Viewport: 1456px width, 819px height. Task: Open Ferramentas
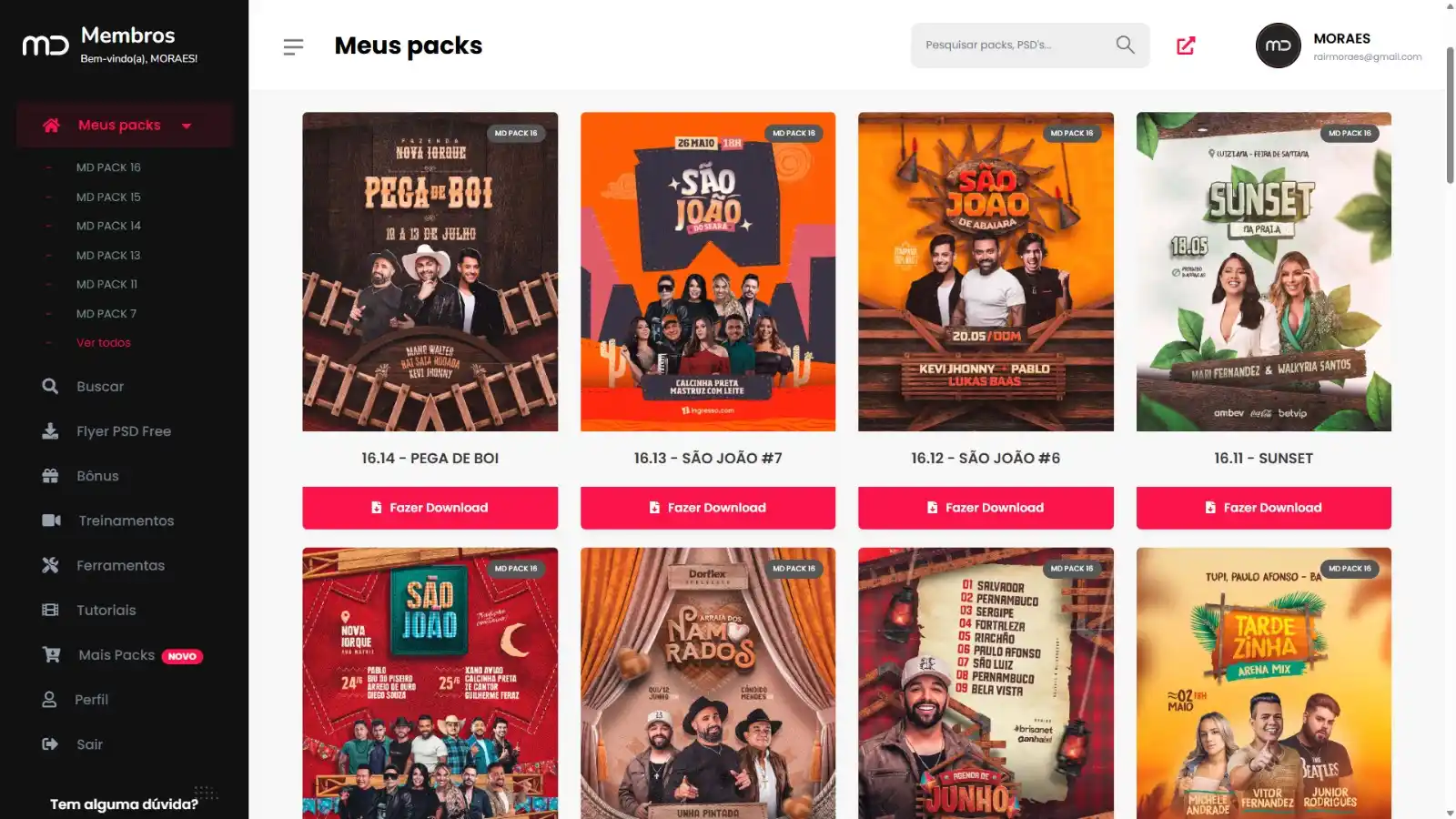120,565
